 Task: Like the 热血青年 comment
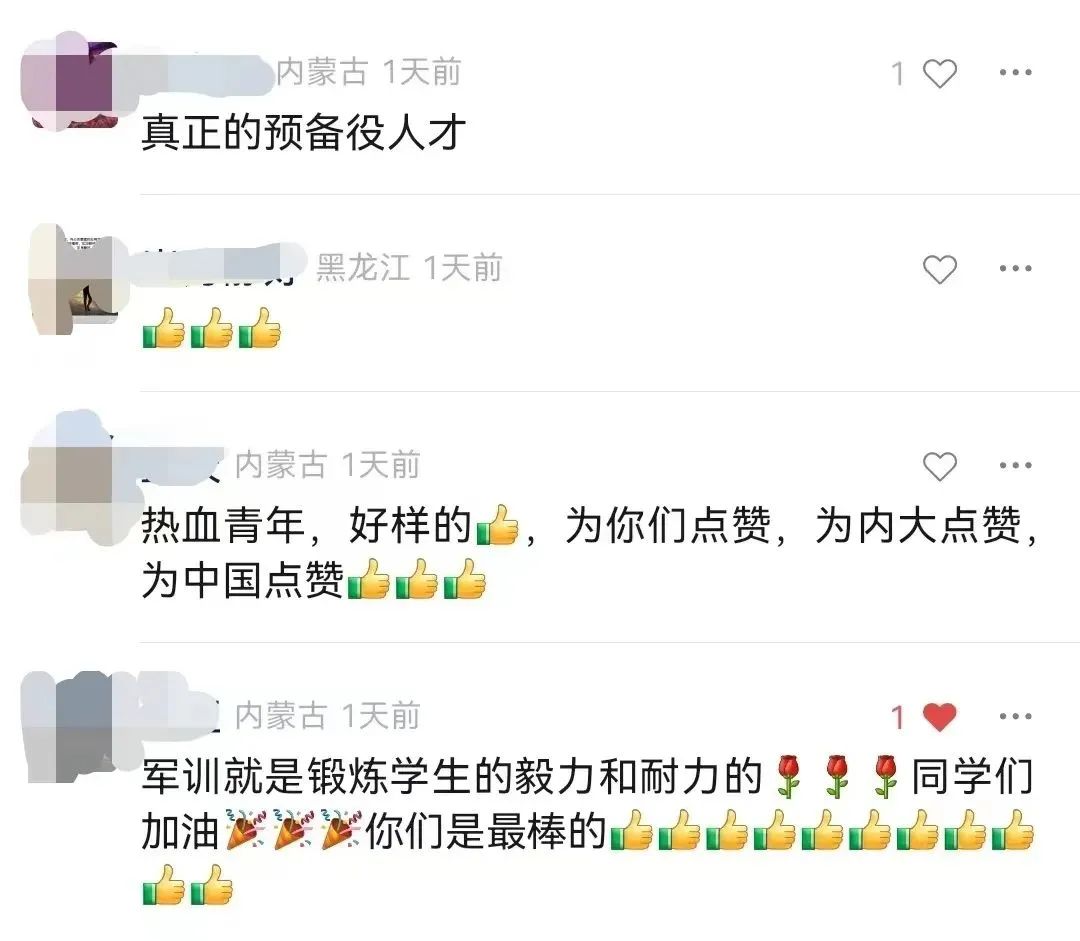[939, 466]
